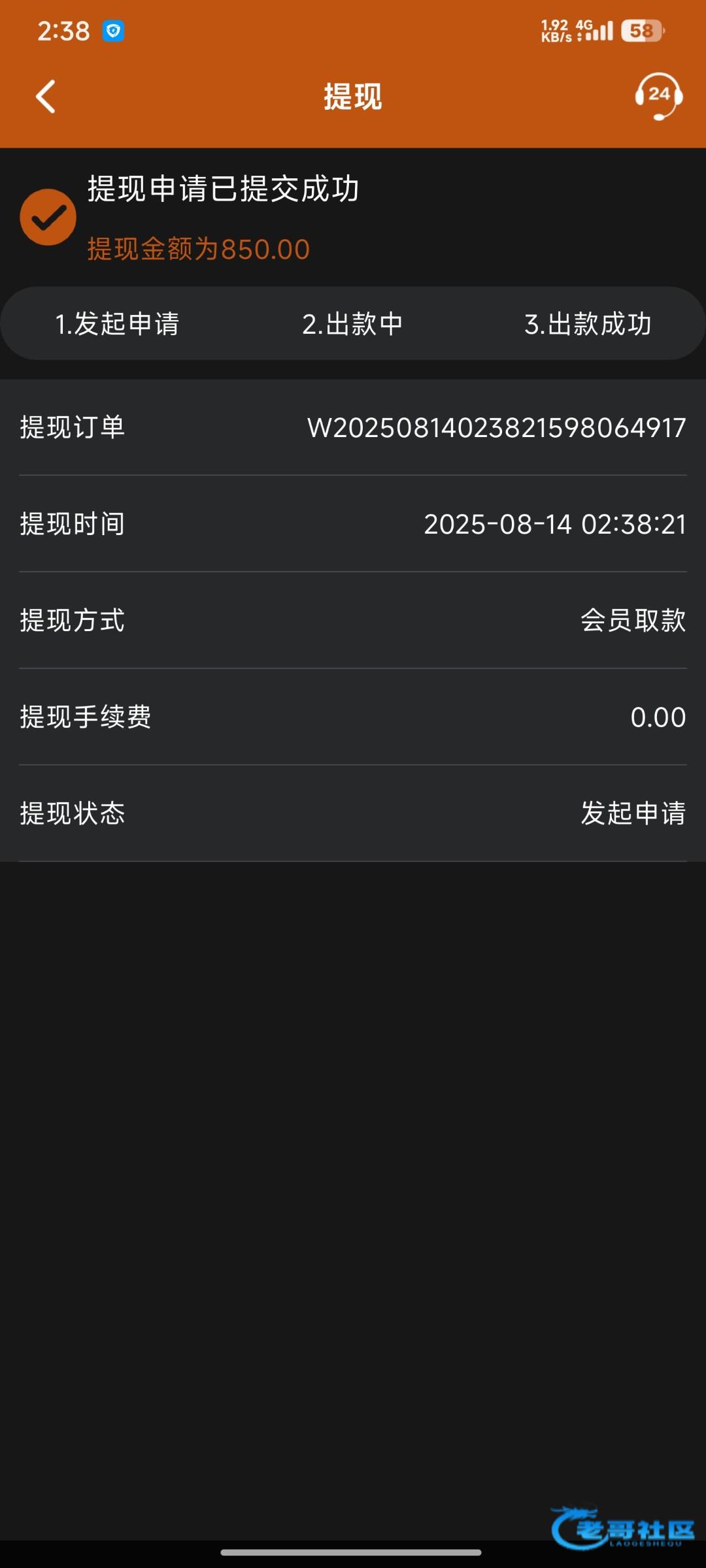Go back using the top-left arrow
The width and height of the screenshot is (706, 1568).
coord(45,97)
